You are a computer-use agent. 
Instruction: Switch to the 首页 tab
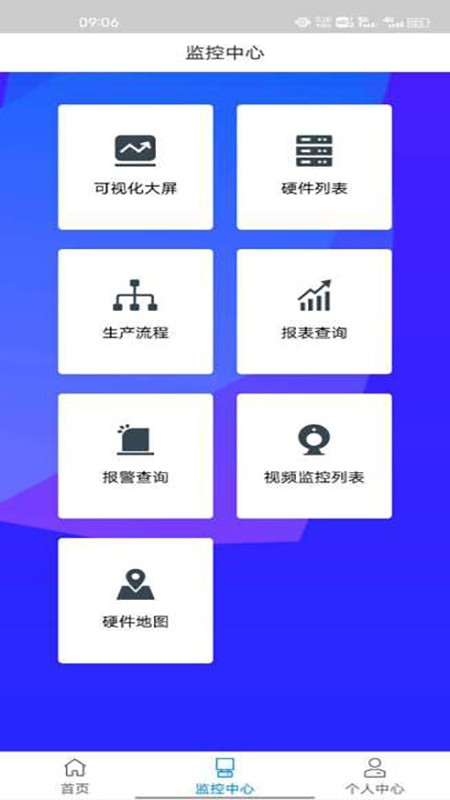[x=75, y=776]
